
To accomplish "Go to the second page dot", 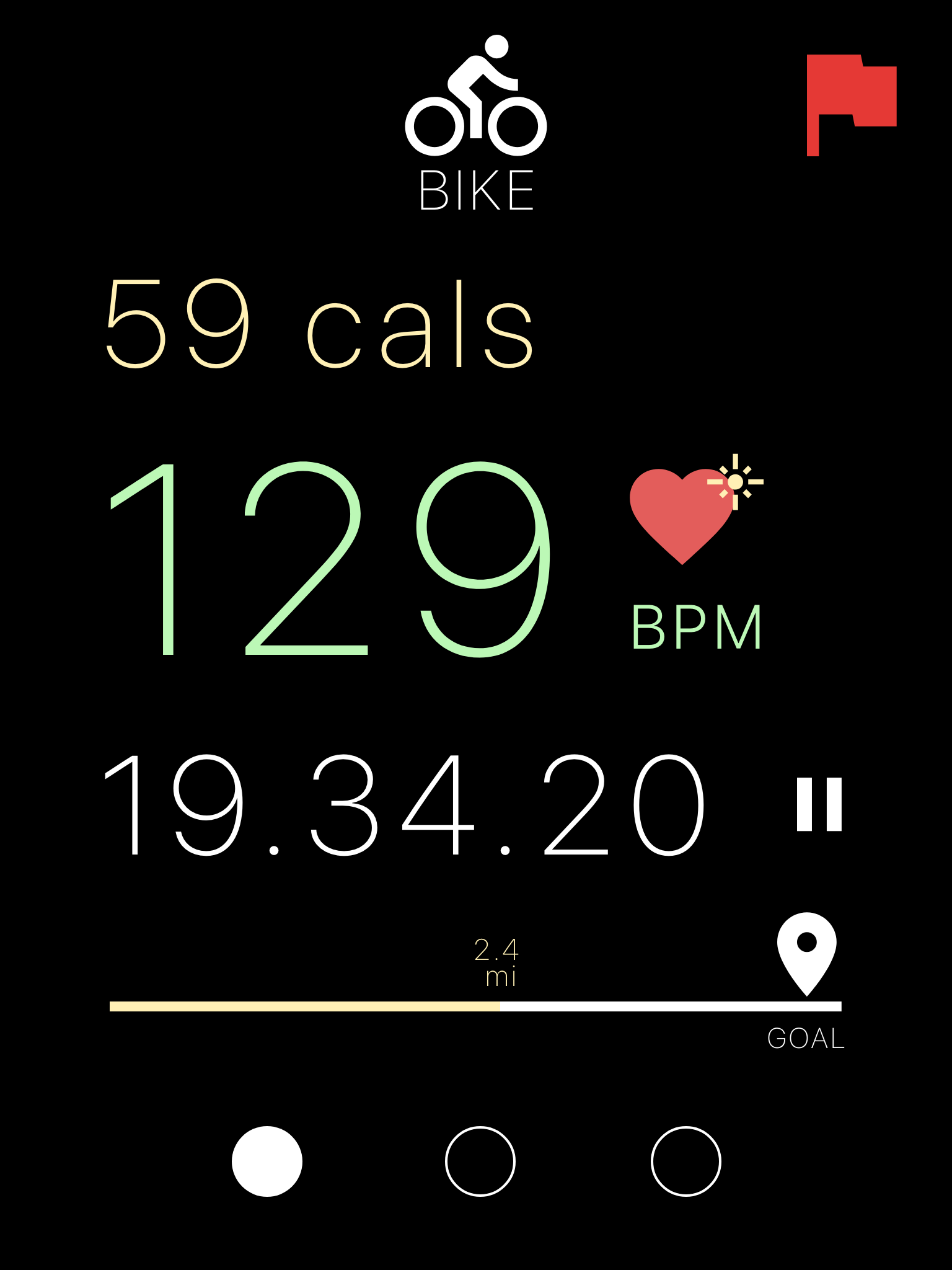I will click(x=480, y=1161).
